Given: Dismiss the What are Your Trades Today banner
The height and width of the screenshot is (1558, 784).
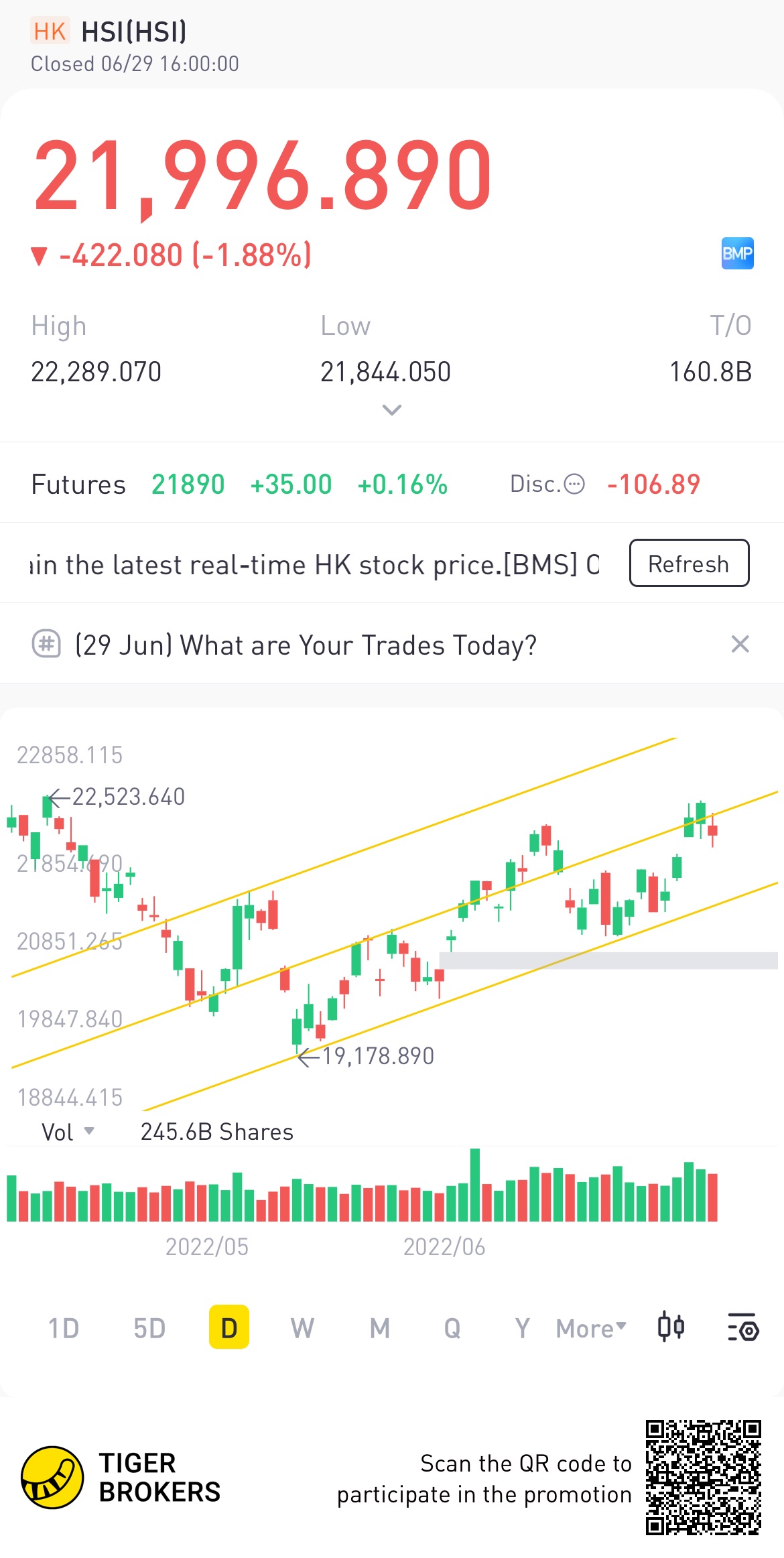Looking at the screenshot, I should coord(740,644).
